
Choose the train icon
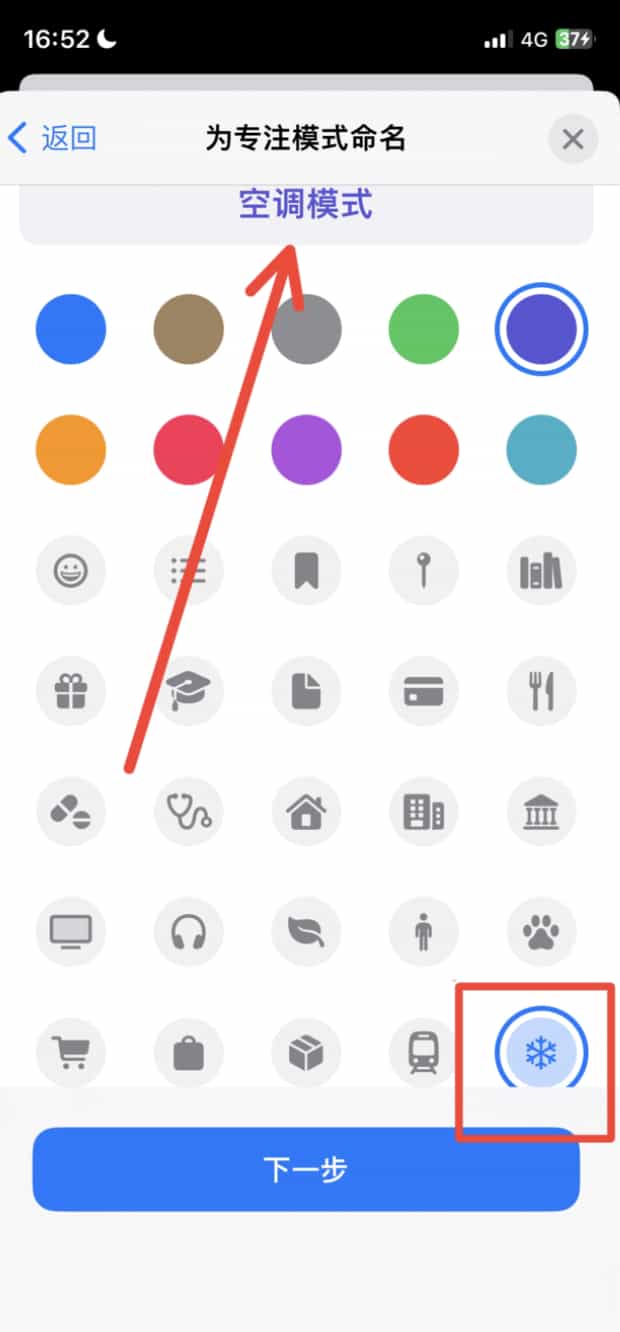pyautogui.click(x=424, y=1053)
